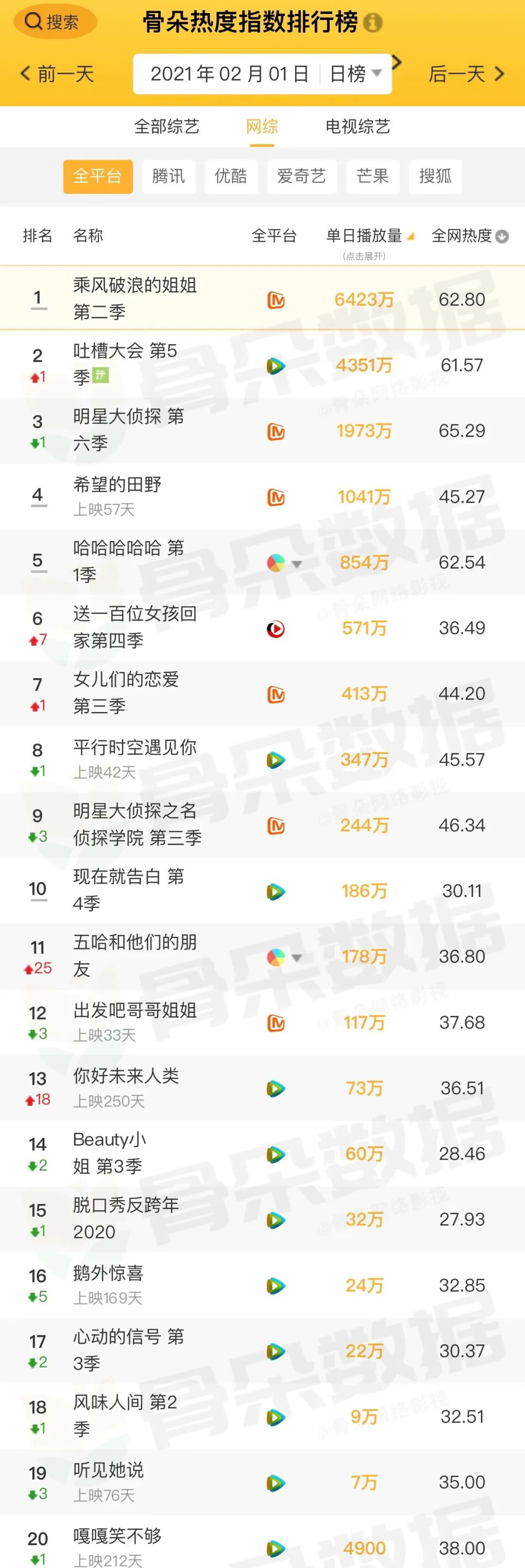The image size is (525, 1568).
Task: Expand platform breakdown for 哈哈哈哈哈 第1季
Action: pos(297,564)
